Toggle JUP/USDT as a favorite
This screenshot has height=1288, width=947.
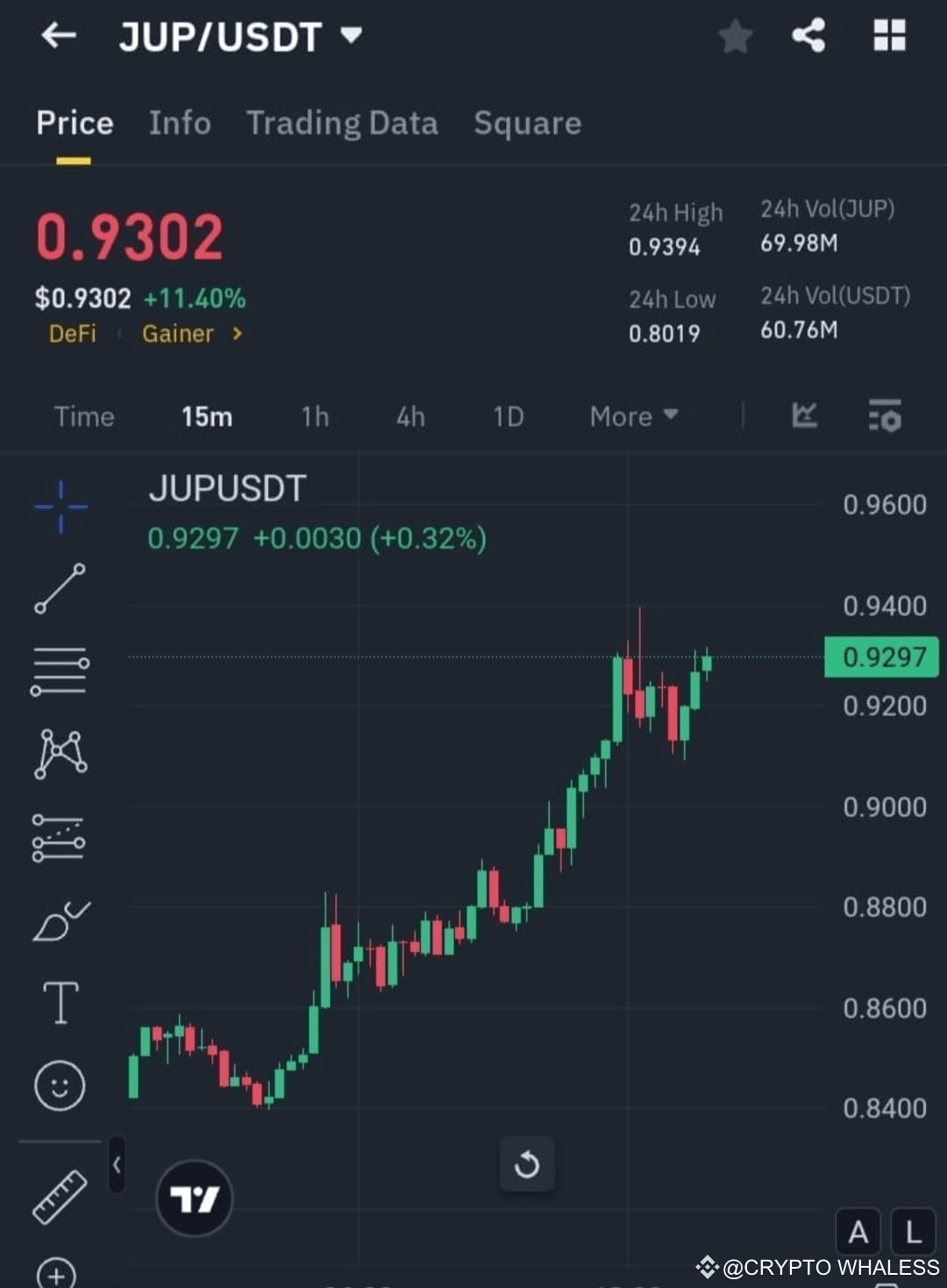pos(735,37)
